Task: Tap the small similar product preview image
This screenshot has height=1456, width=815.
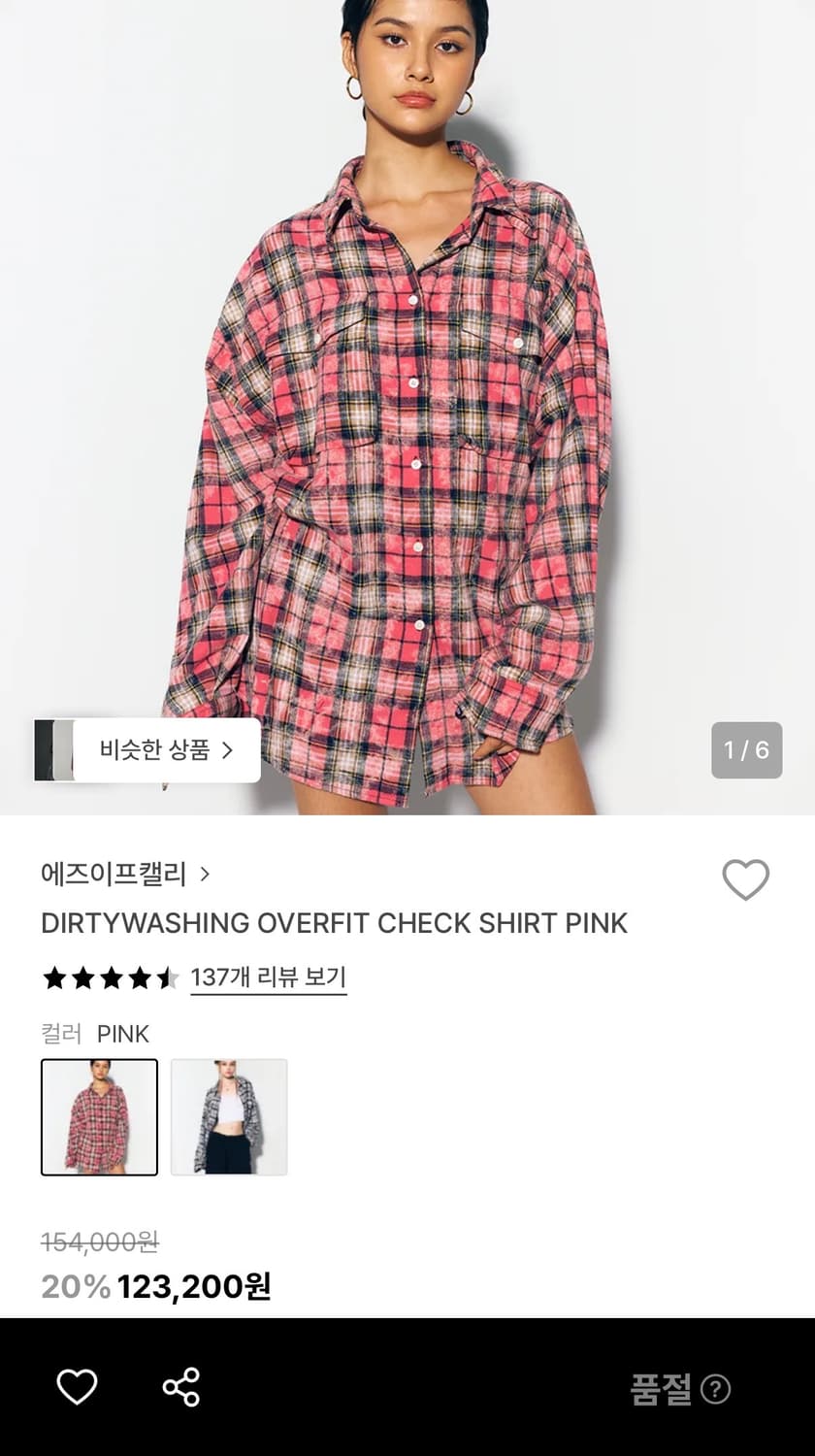Action: 54,749
